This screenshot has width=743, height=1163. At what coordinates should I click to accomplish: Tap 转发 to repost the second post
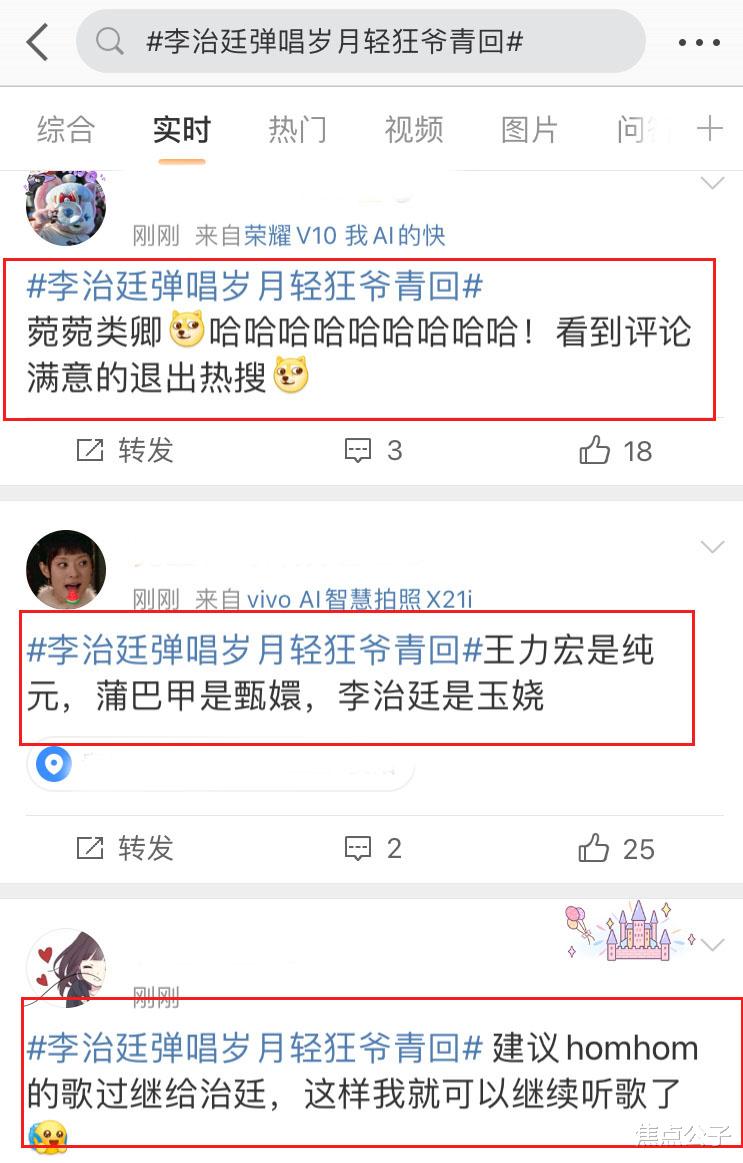[147, 848]
